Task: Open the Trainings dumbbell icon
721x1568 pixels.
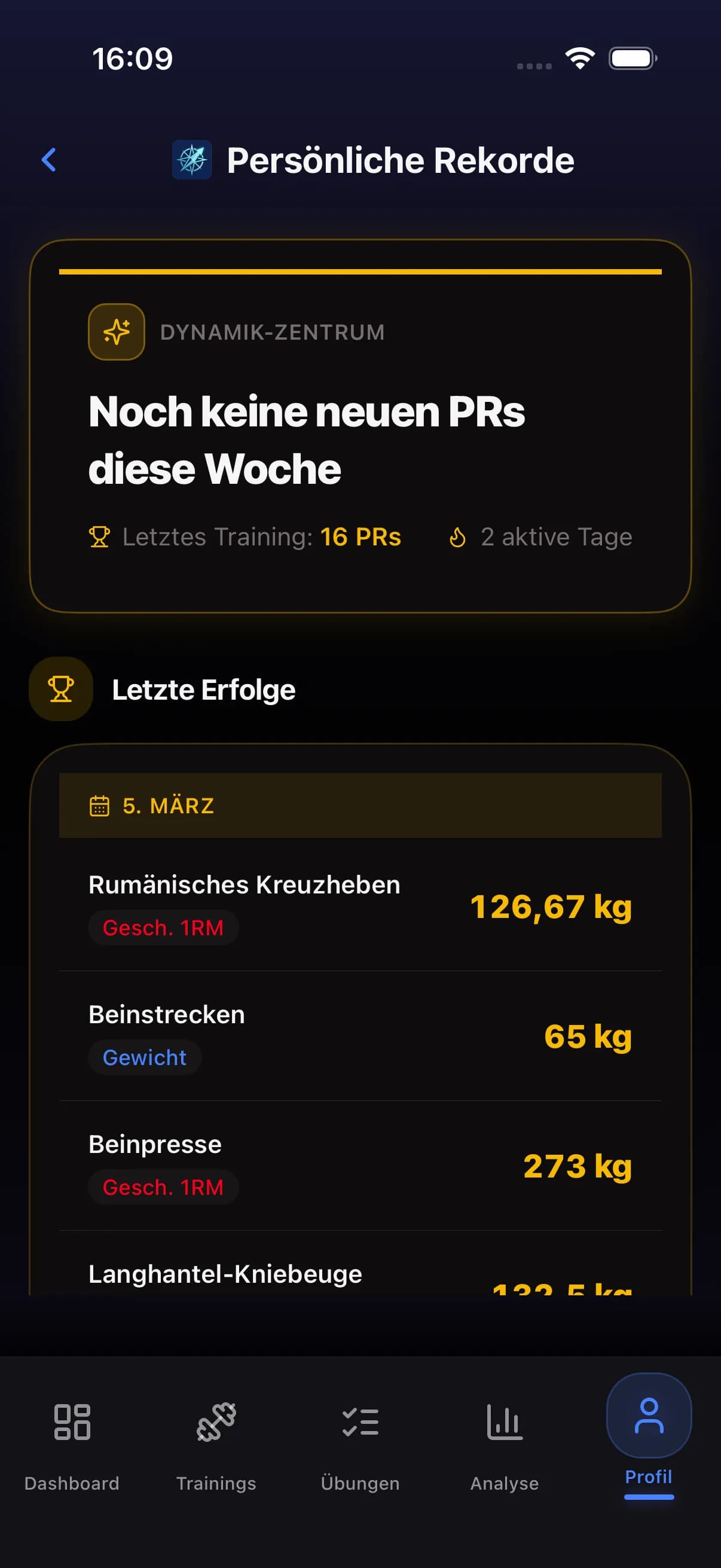Action: click(x=216, y=1423)
